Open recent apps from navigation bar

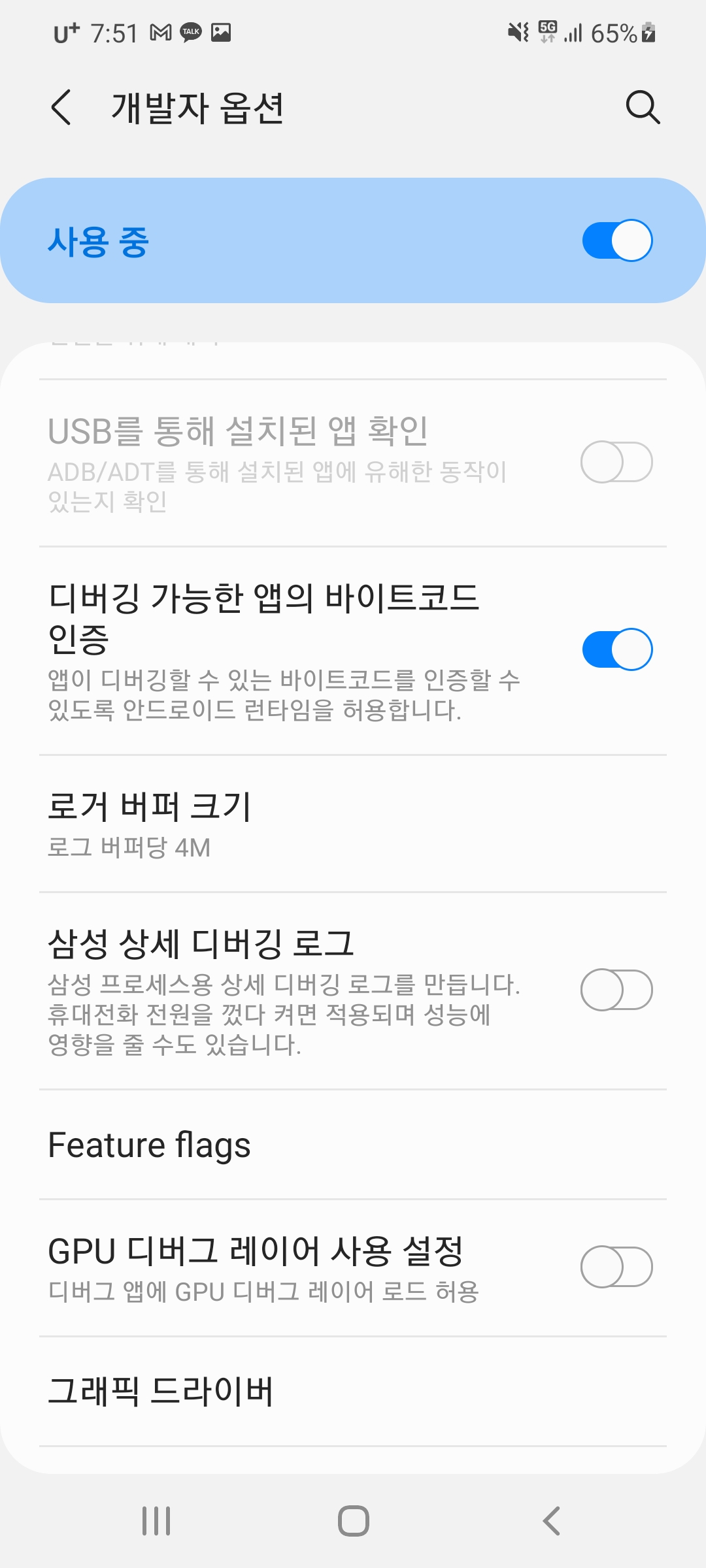(x=156, y=1521)
